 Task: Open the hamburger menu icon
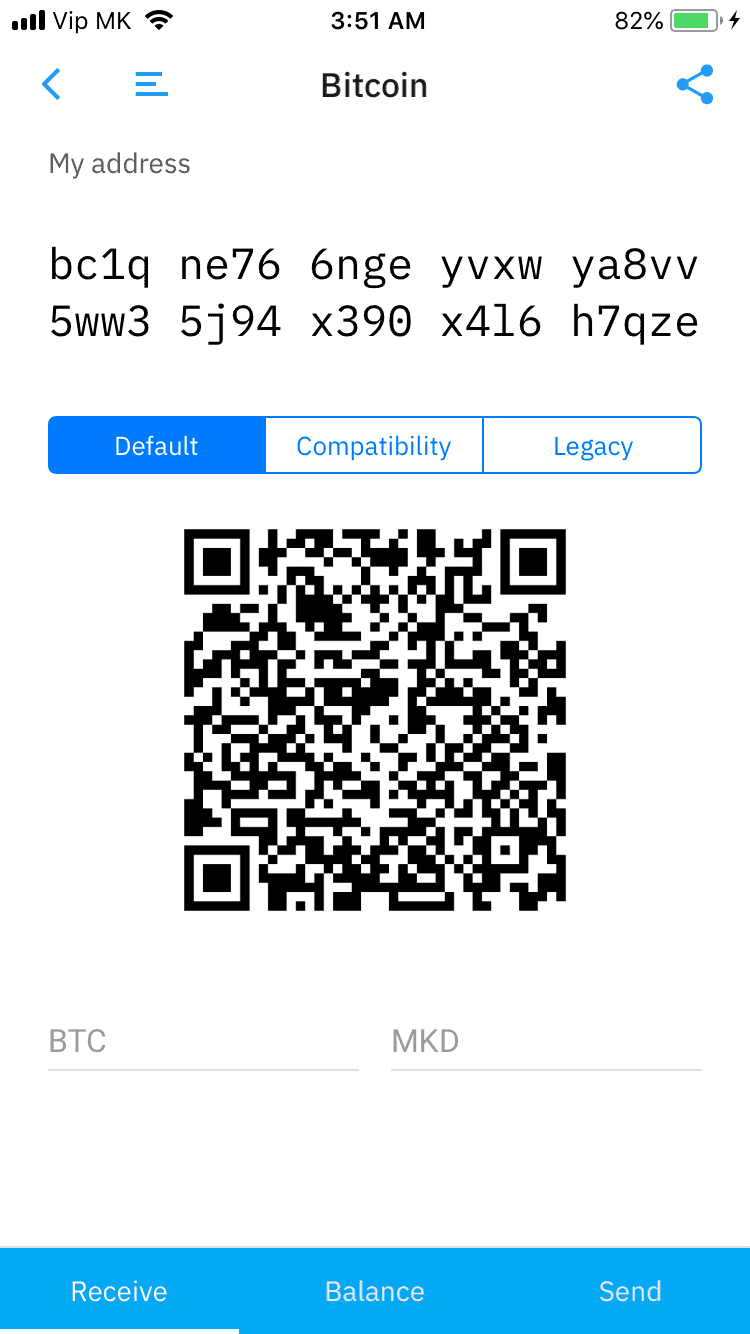click(151, 85)
